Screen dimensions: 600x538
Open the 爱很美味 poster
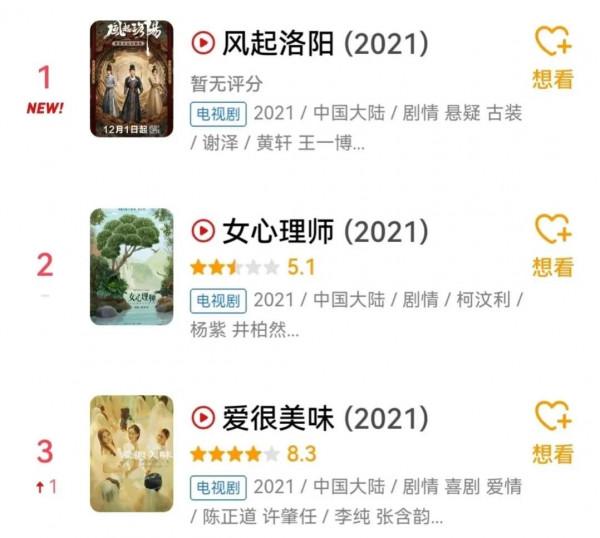click(x=131, y=453)
